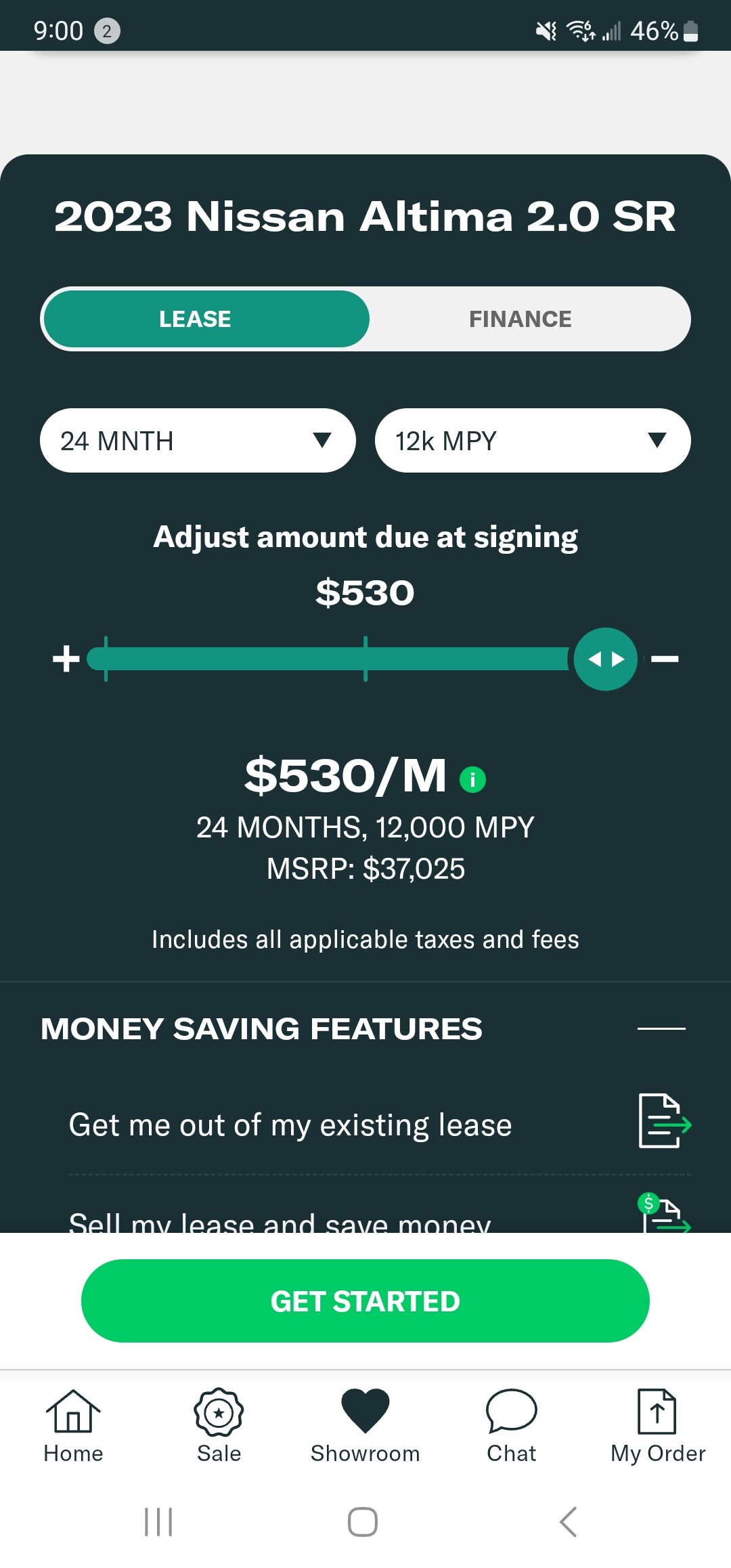Tap the minus to decrease amount due
Image resolution: width=731 pixels, height=1568 pixels.
click(665, 659)
